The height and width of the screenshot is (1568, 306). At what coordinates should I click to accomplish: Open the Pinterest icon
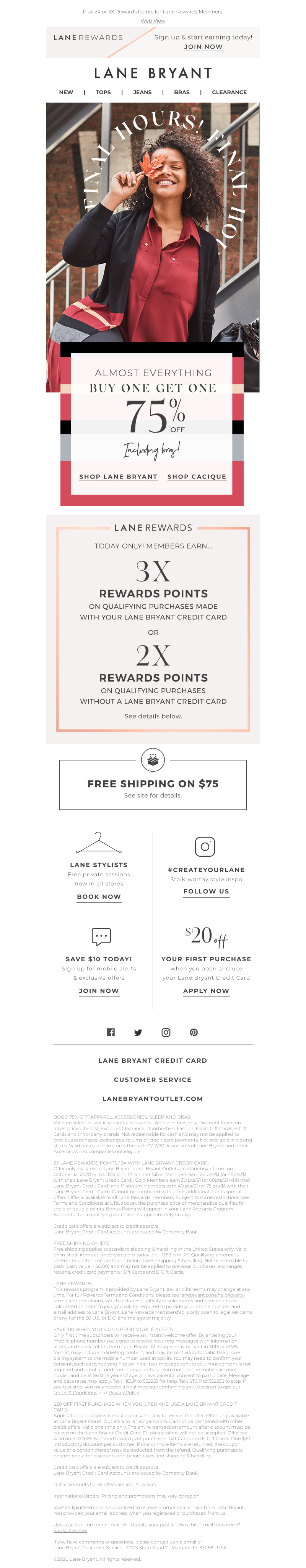[194, 1032]
